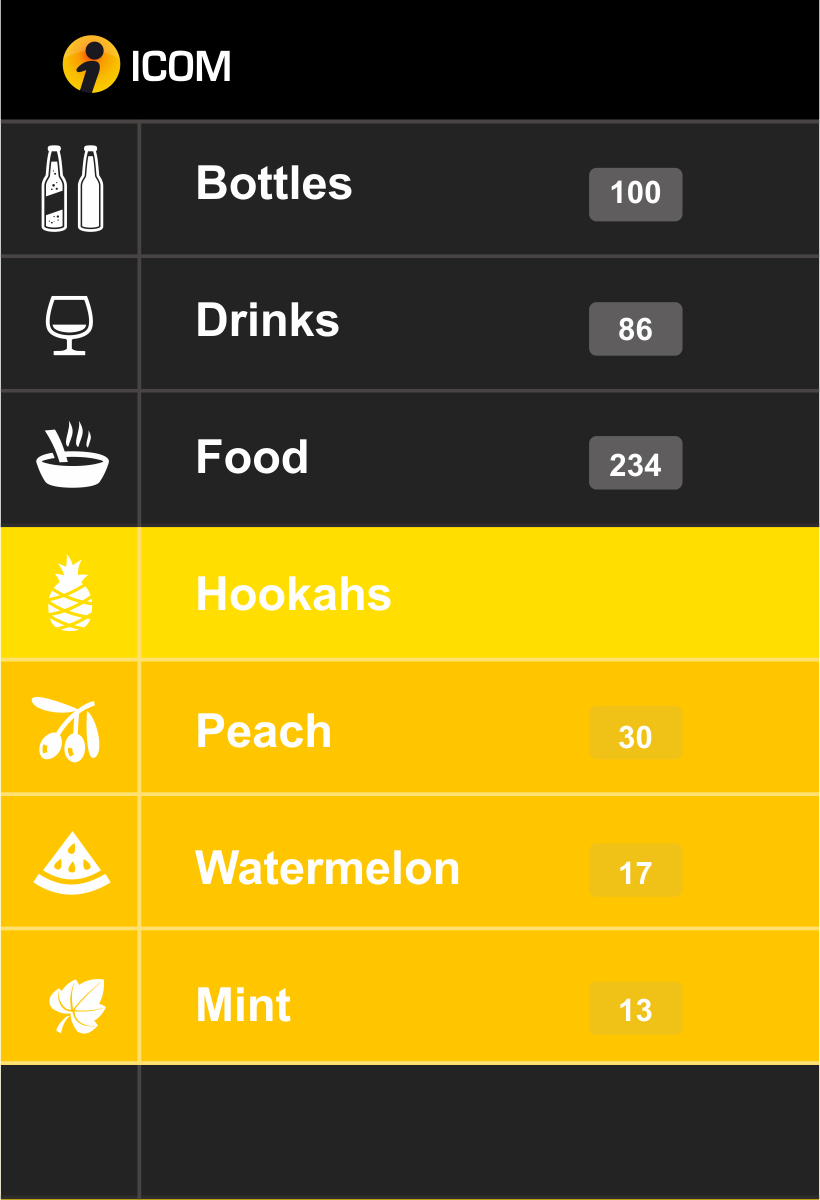Open the Food category

(x=252, y=458)
